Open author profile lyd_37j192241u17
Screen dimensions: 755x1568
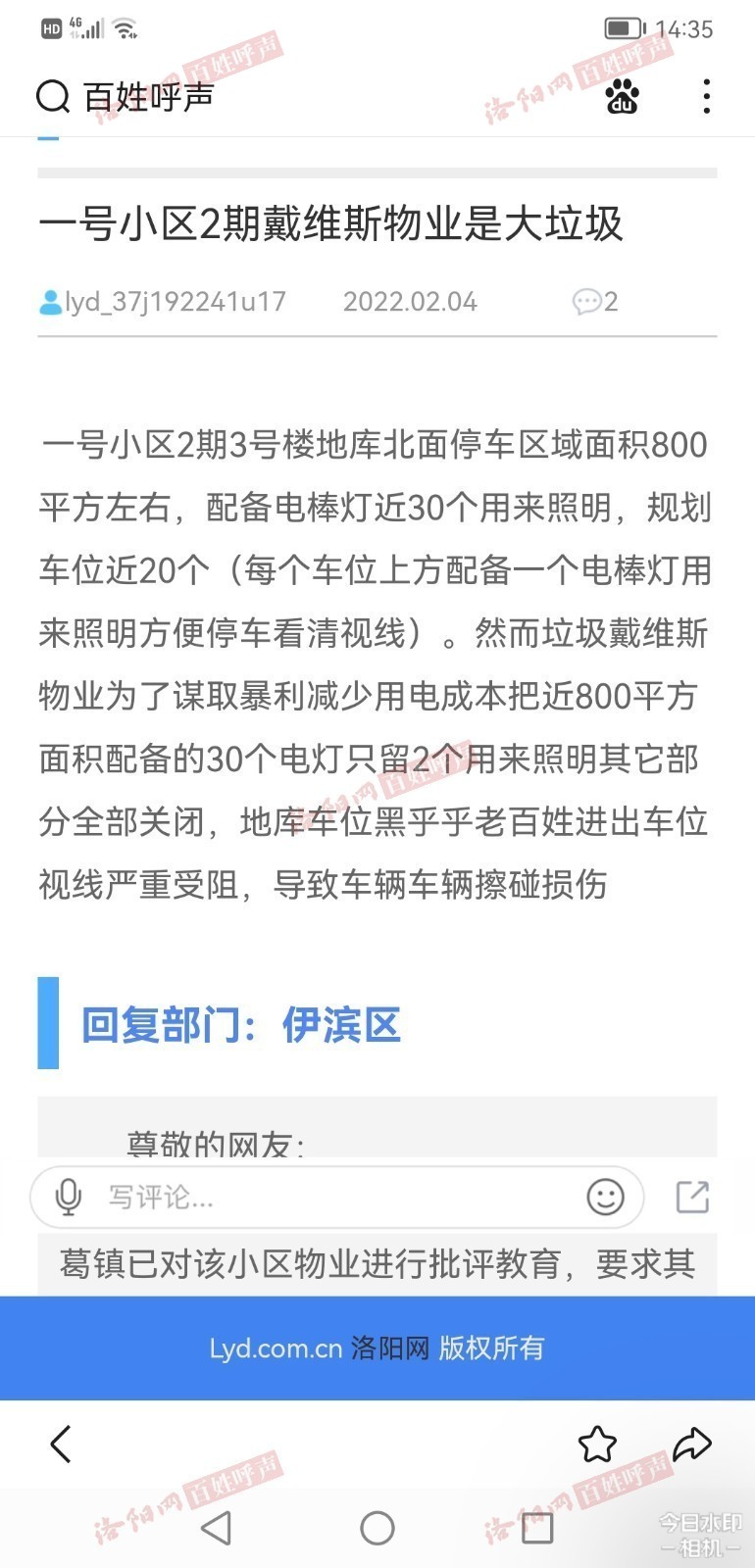(x=163, y=302)
